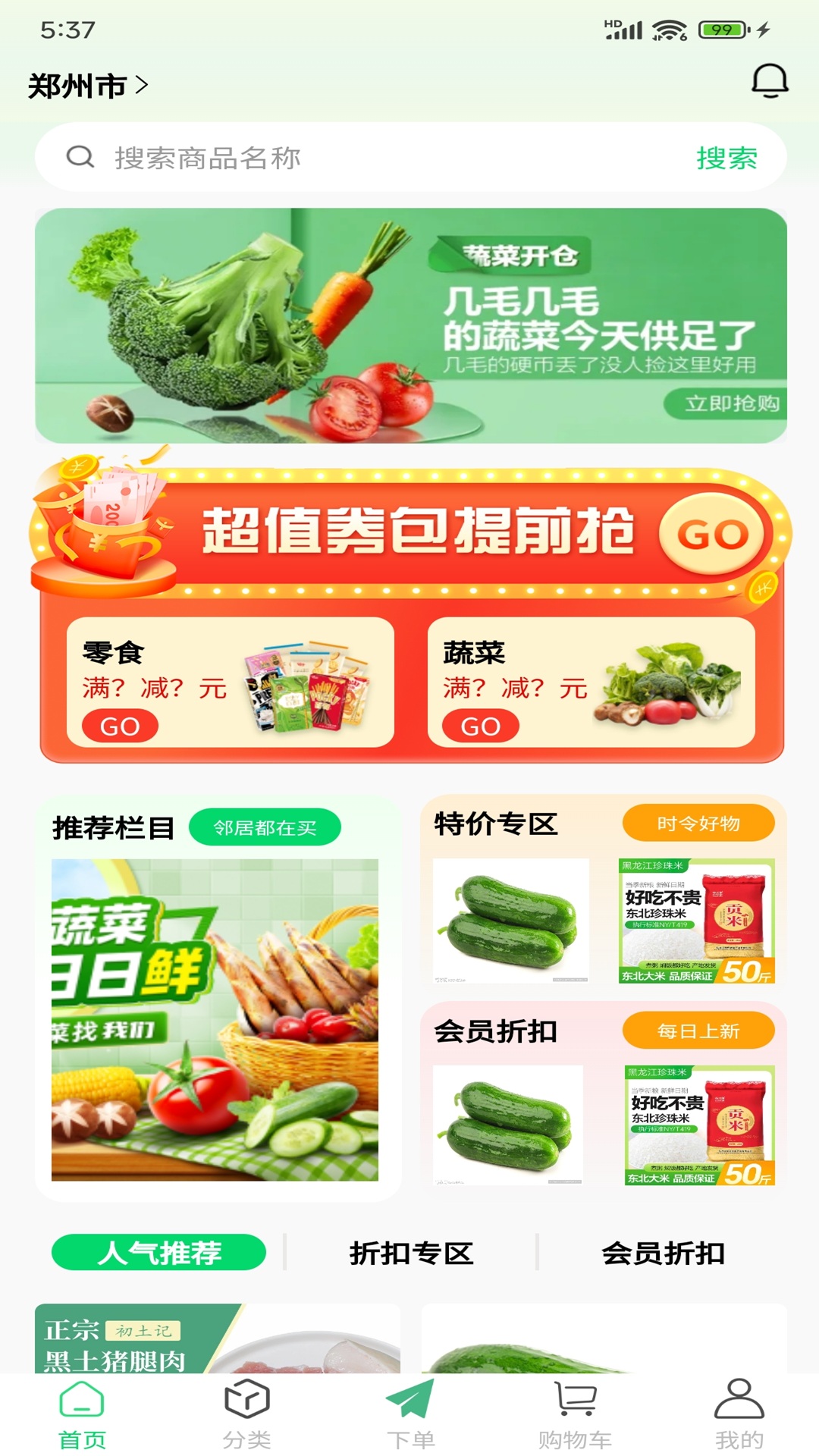Change the city from 郑州市

tap(88, 86)
